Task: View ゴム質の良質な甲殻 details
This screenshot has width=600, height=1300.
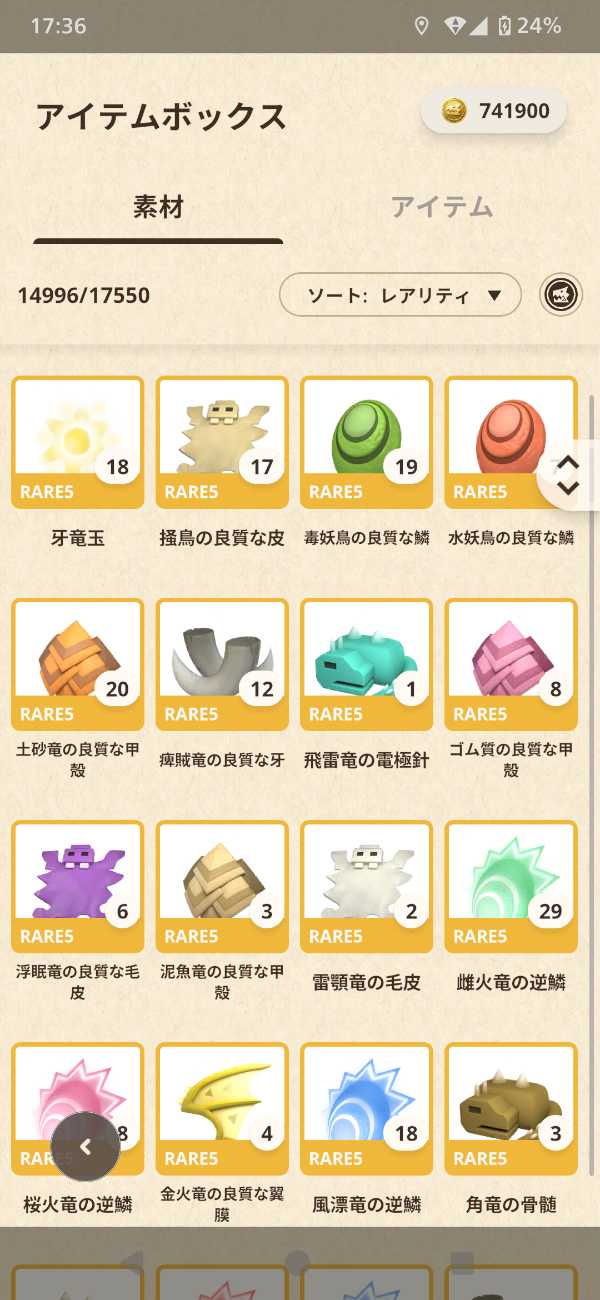Action: coord(510,664)
